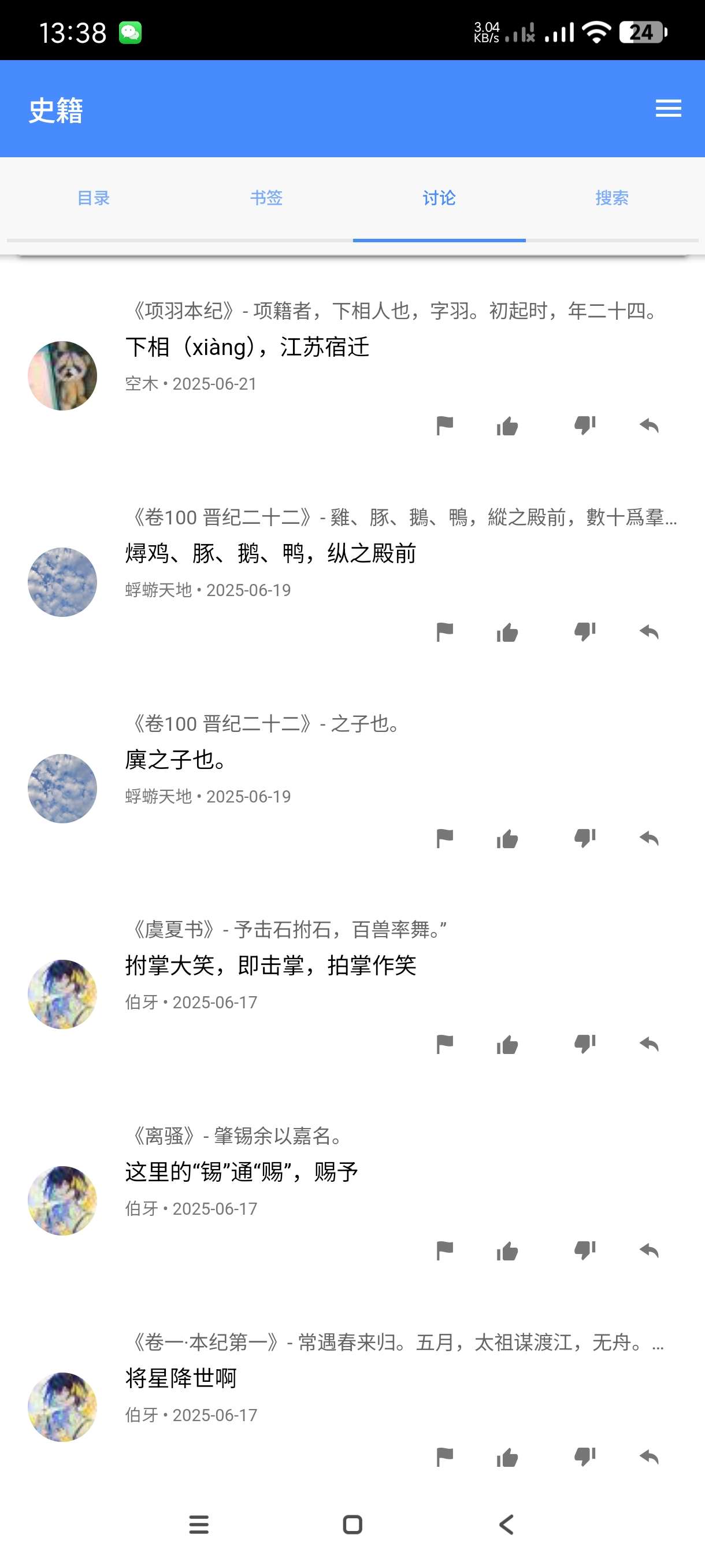
Task: Reply to the 锡通赐 comment
Action: pos(649,1251)
